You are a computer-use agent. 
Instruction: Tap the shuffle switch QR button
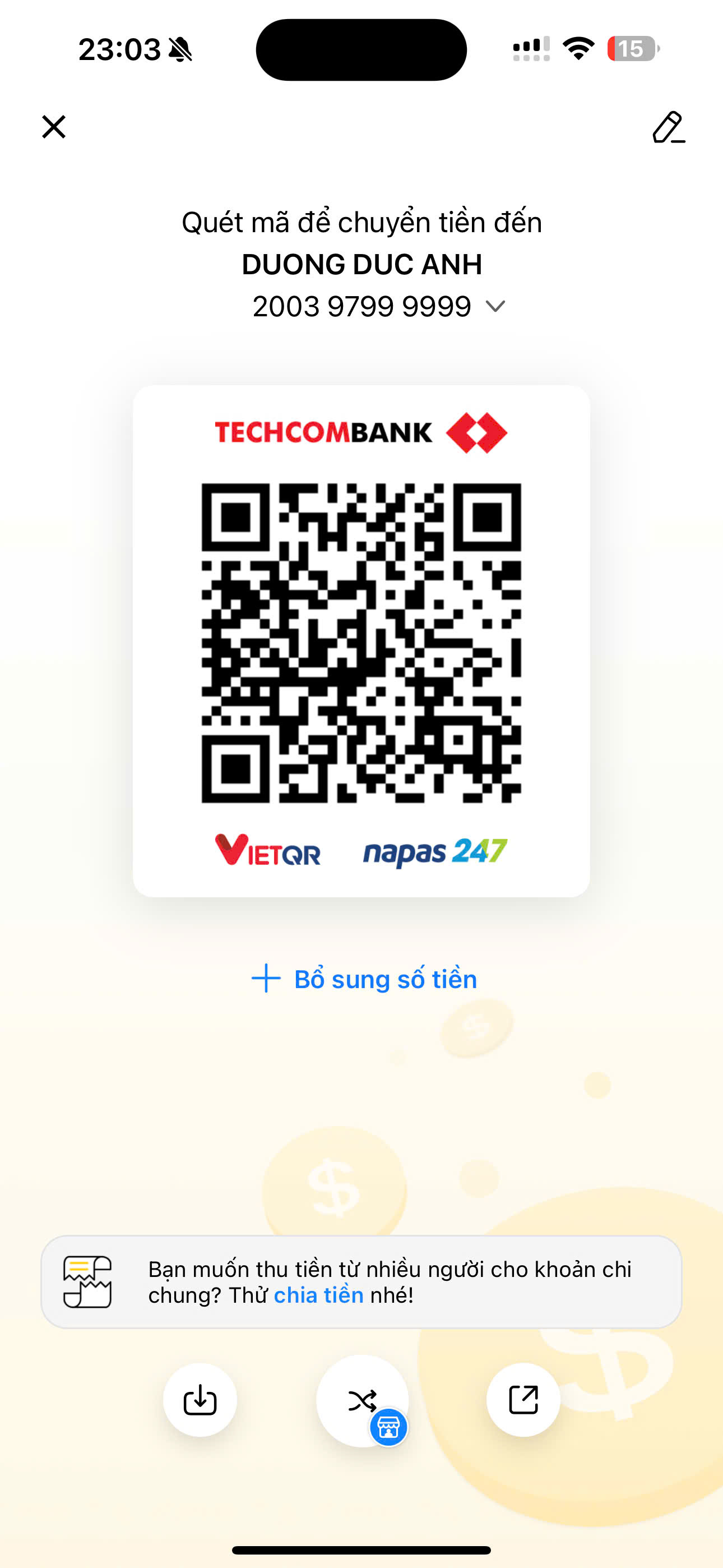pyautogui.click(x=363, y=1401)
